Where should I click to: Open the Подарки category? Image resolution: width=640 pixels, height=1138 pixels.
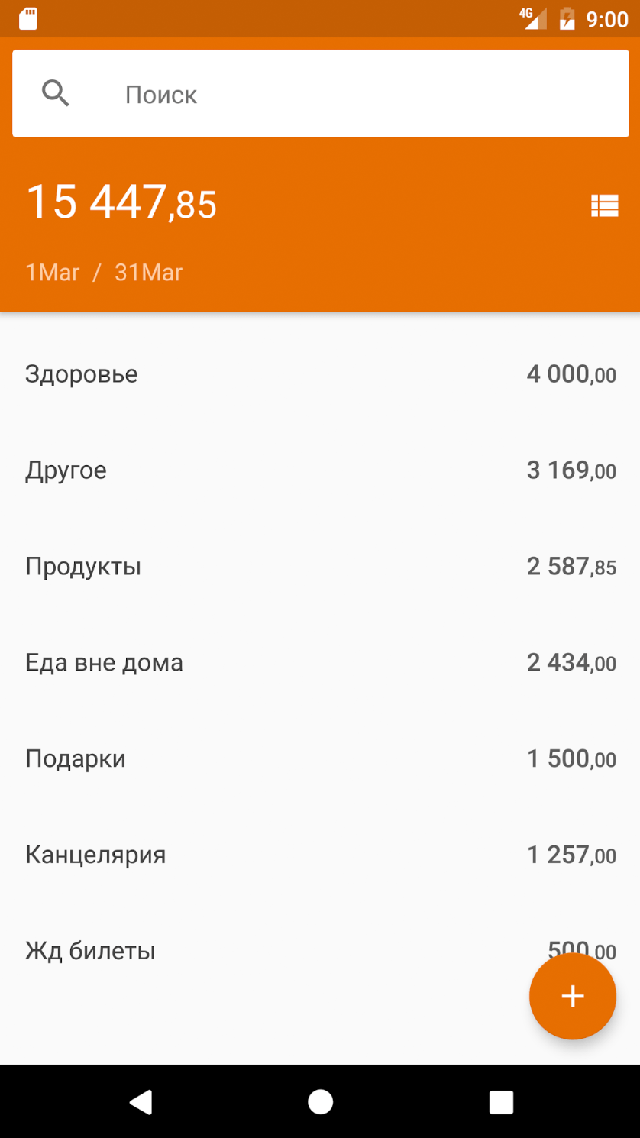pyautogui.click(x=320, y=759)
